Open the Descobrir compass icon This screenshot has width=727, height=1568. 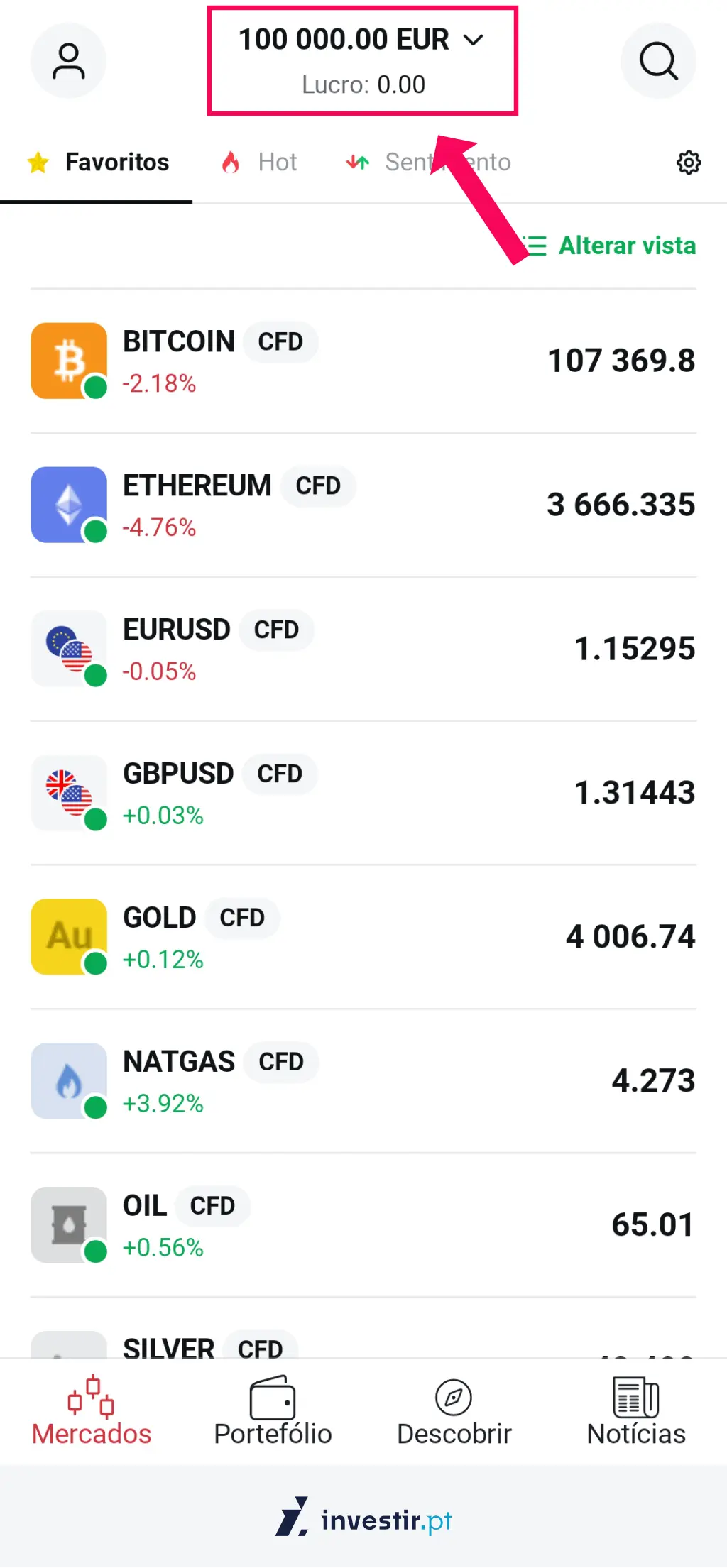pyautogui.click(x=454, y=1396)
